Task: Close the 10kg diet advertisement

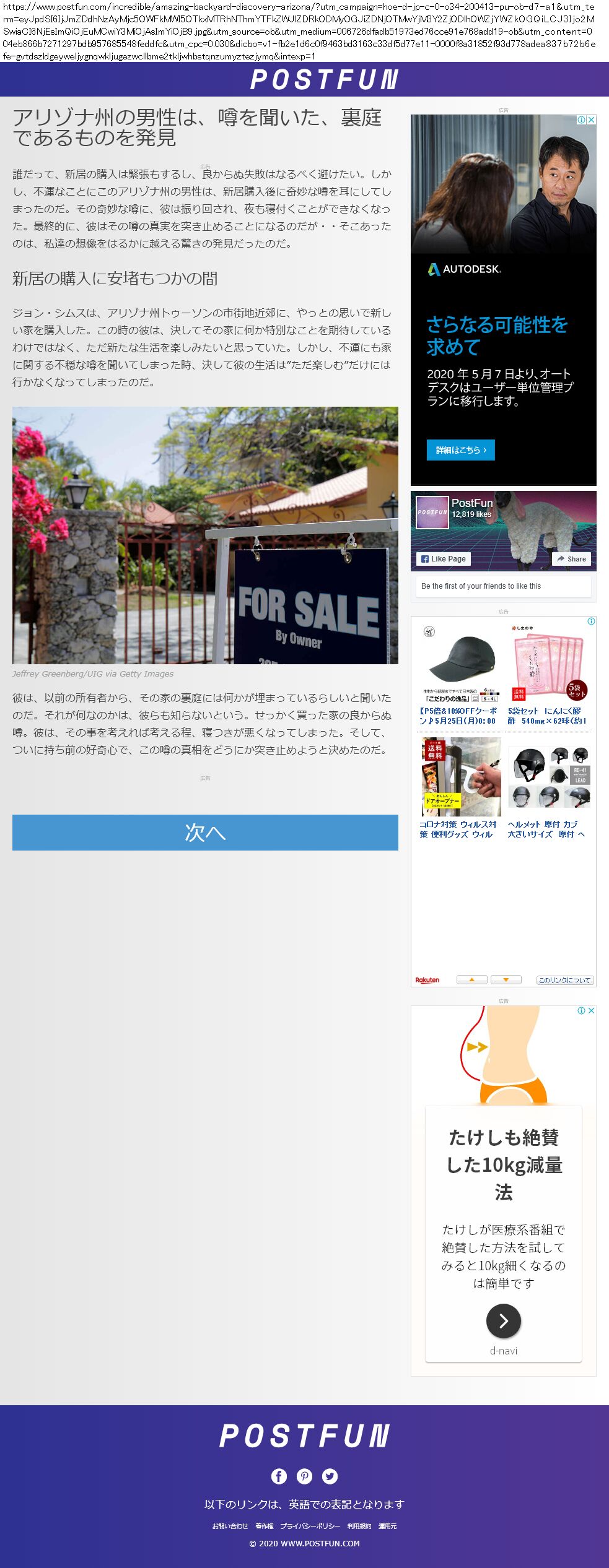Action: pyautogui.click(x=592, y=1011)
